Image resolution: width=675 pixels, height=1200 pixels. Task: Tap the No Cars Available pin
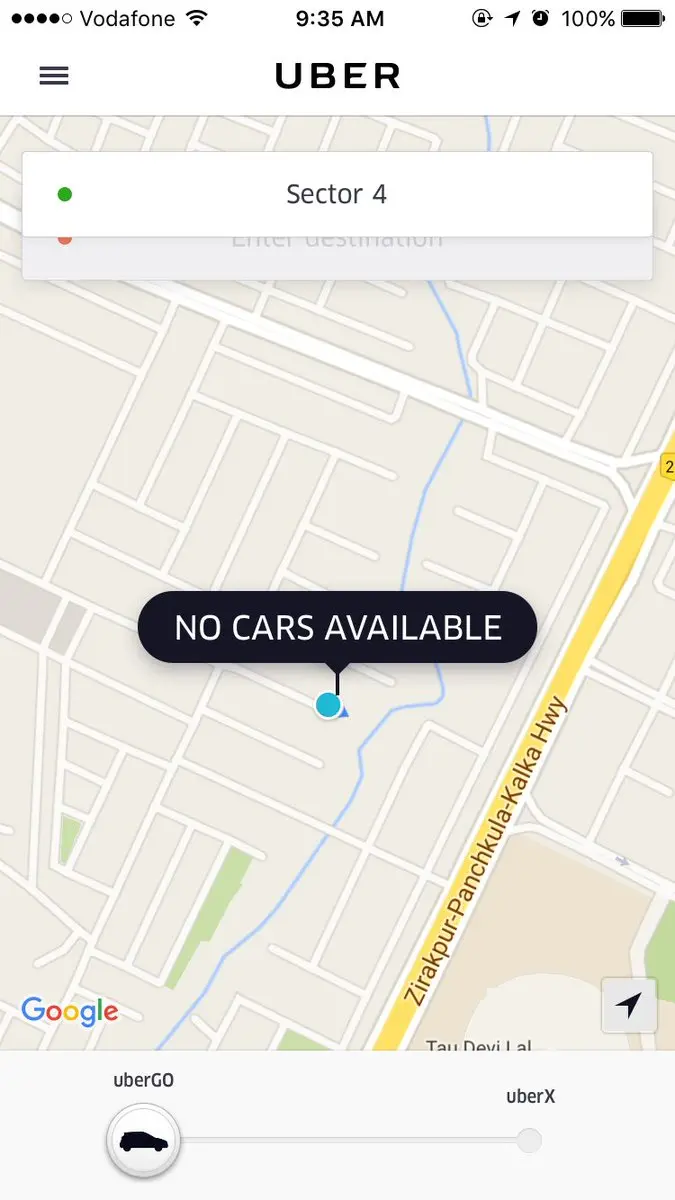[x=337, y=627]
